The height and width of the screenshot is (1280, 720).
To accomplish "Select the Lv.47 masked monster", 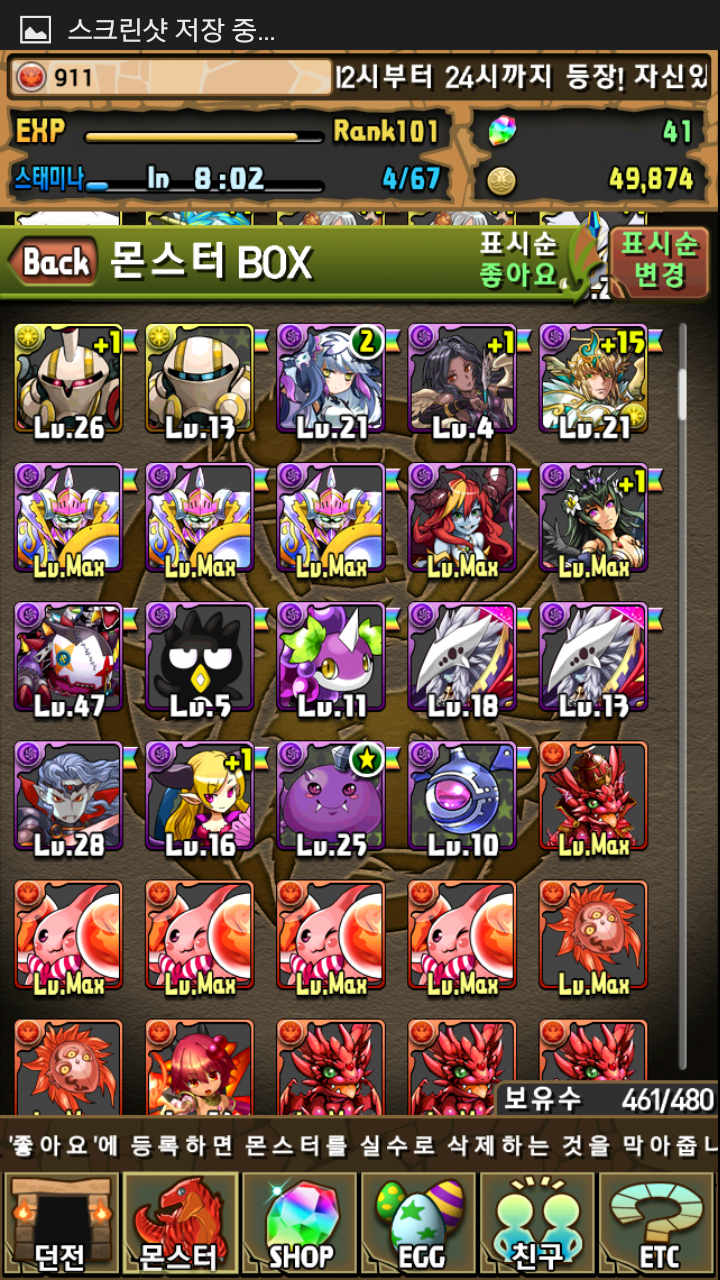I will [68, 657].
